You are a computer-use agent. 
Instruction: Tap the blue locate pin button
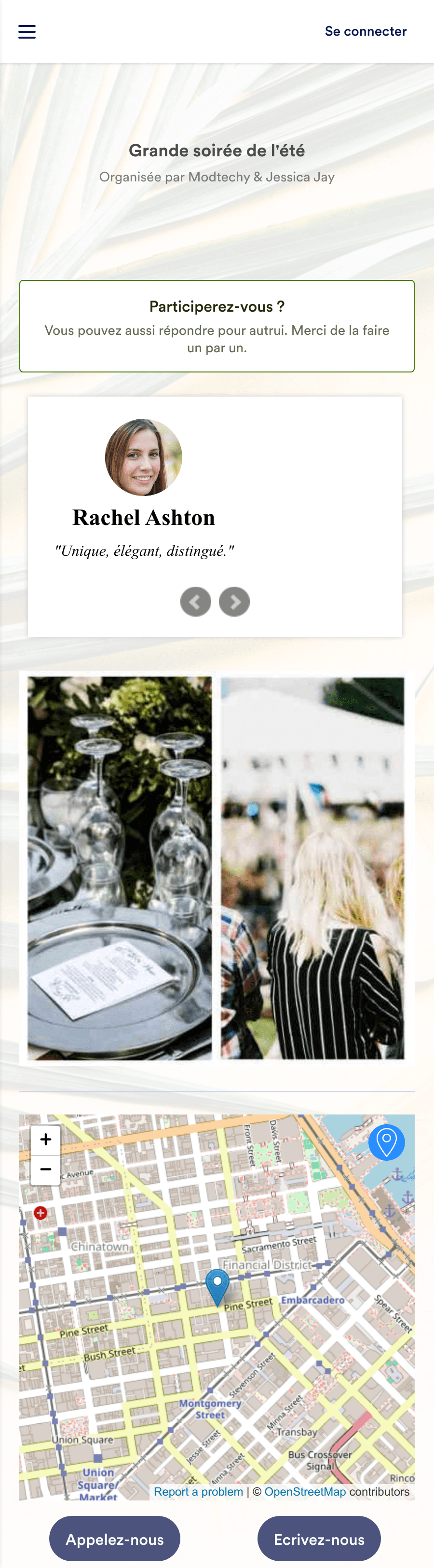pyautogui.click(x=387, y=1142)
